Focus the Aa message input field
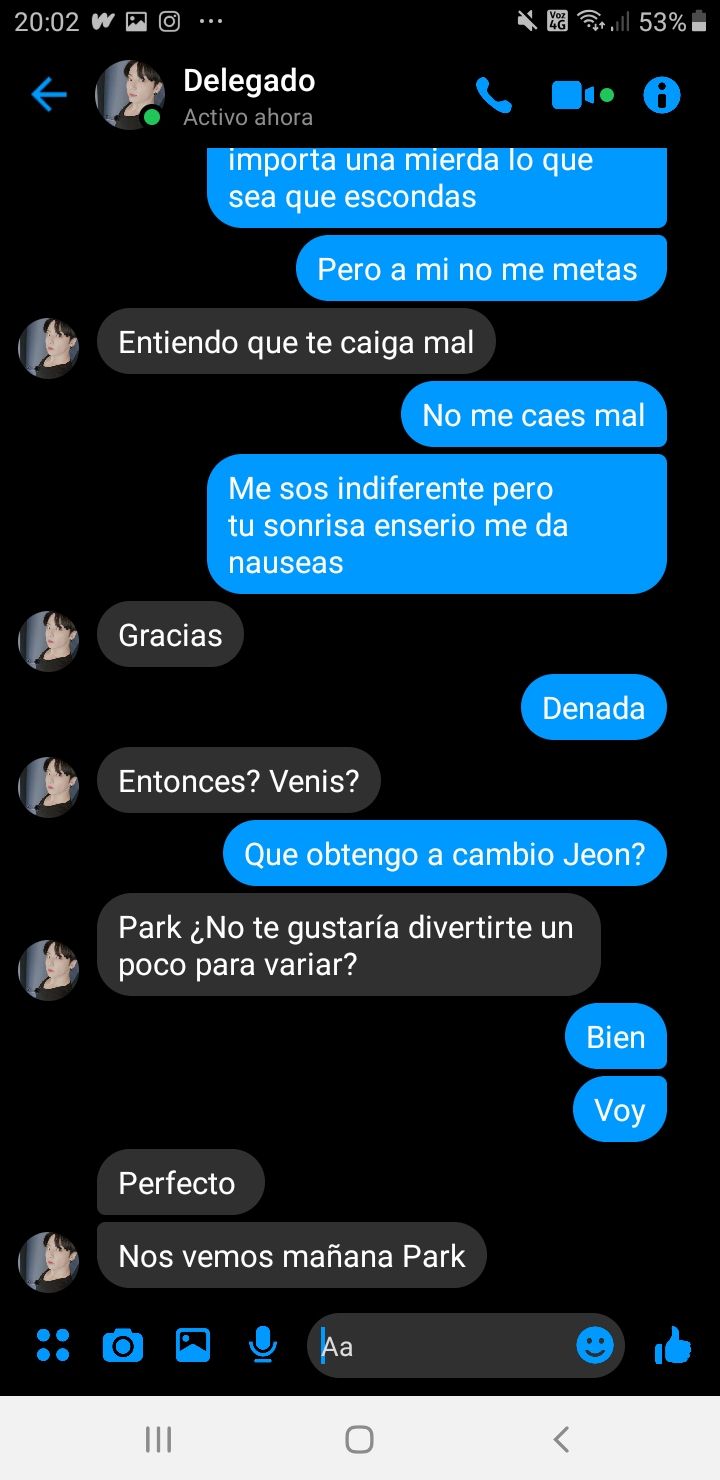This screenshot has height=1480, width=720. pyautogui.click(x=440, y=1346)
